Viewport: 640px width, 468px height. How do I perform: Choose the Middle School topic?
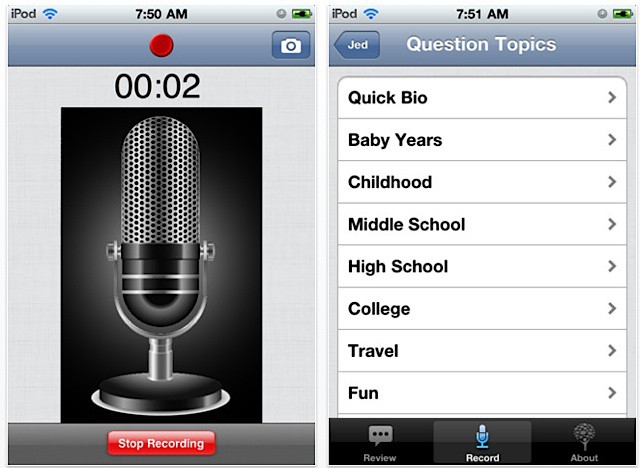(482, 224)
